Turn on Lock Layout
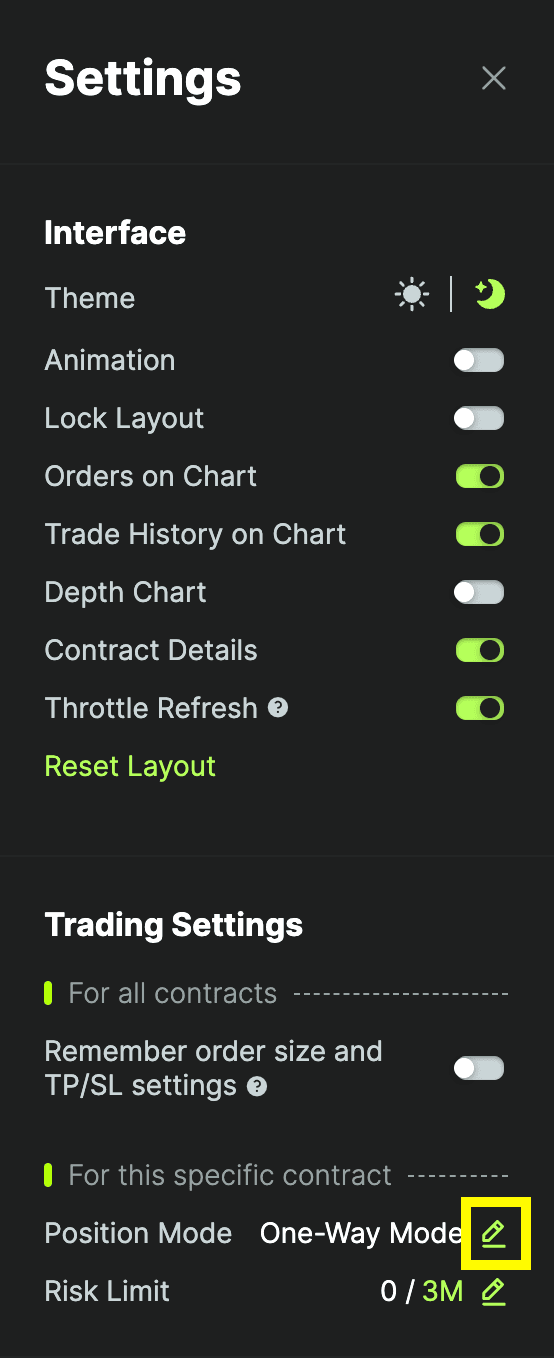The width and height of the screenshot is (554, 1358). pyautogui.click(x=479, y=418)
